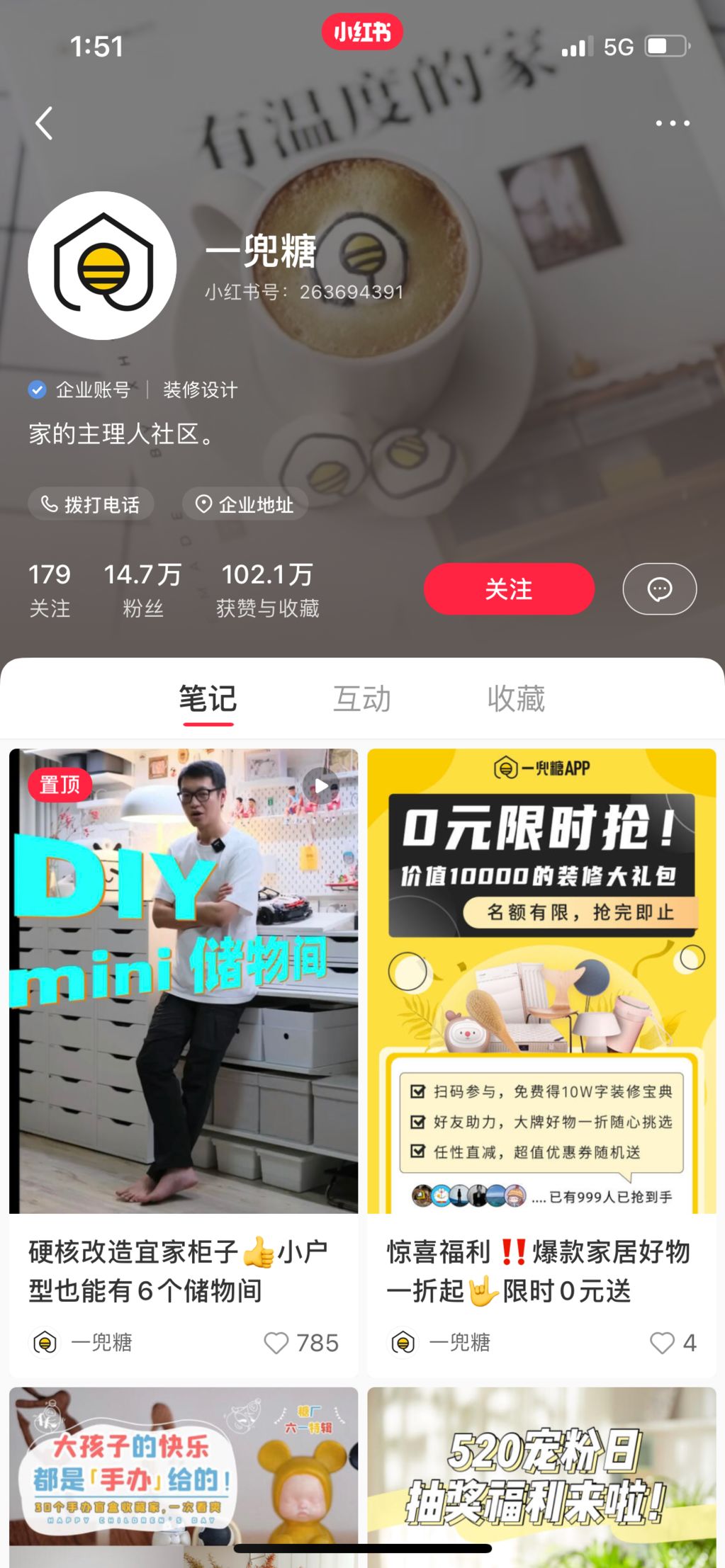Tap the back arrow at top left
725x1568 pixels.
(x=44, y=123)
